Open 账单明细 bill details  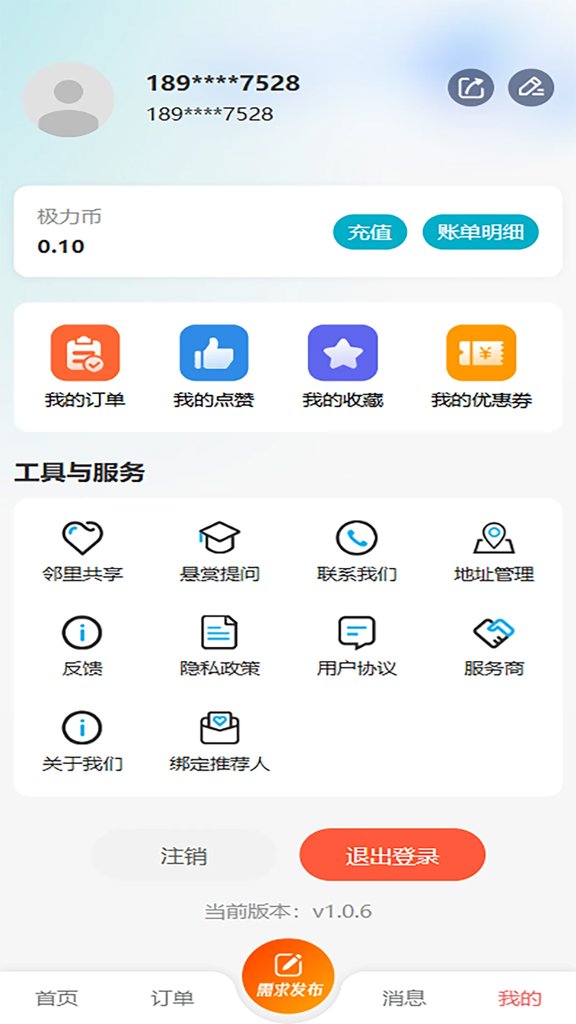pos(481,232)
